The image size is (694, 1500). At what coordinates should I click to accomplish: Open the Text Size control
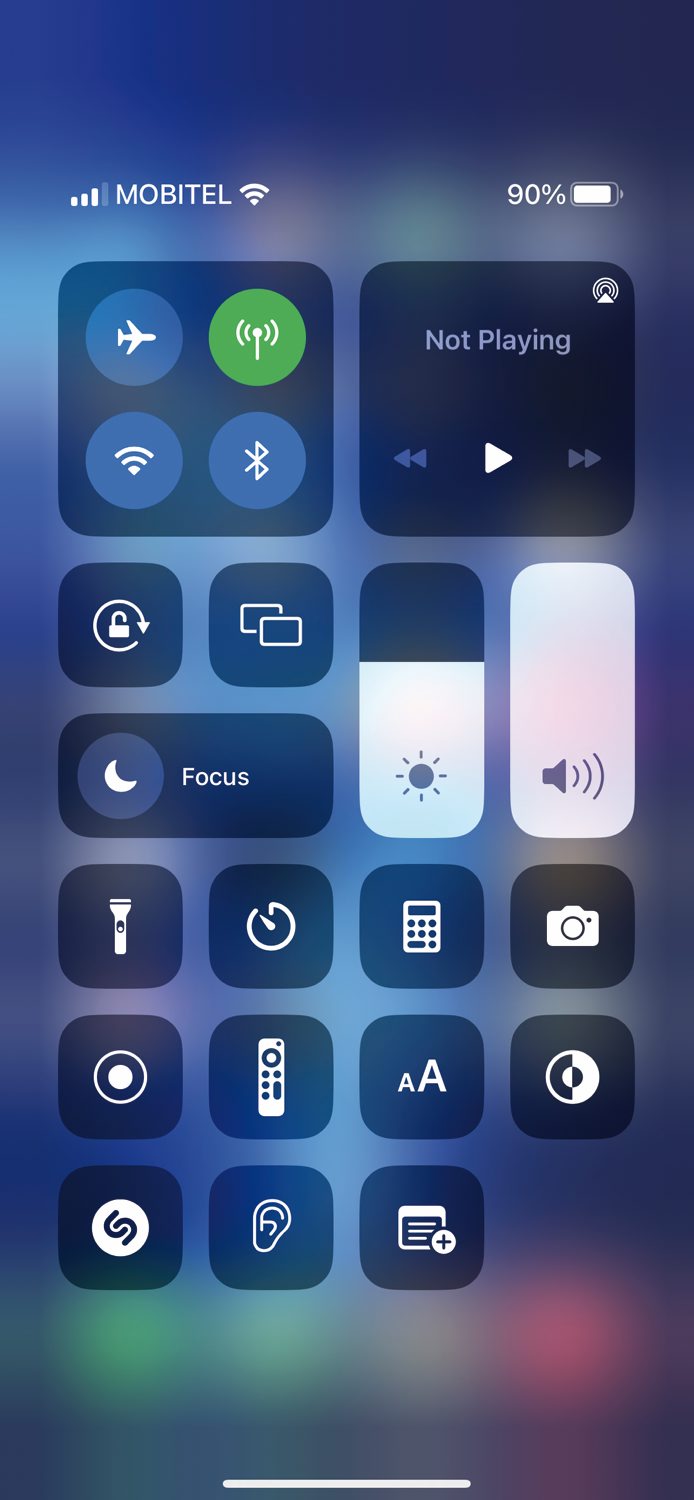[x=421, y=1077]
